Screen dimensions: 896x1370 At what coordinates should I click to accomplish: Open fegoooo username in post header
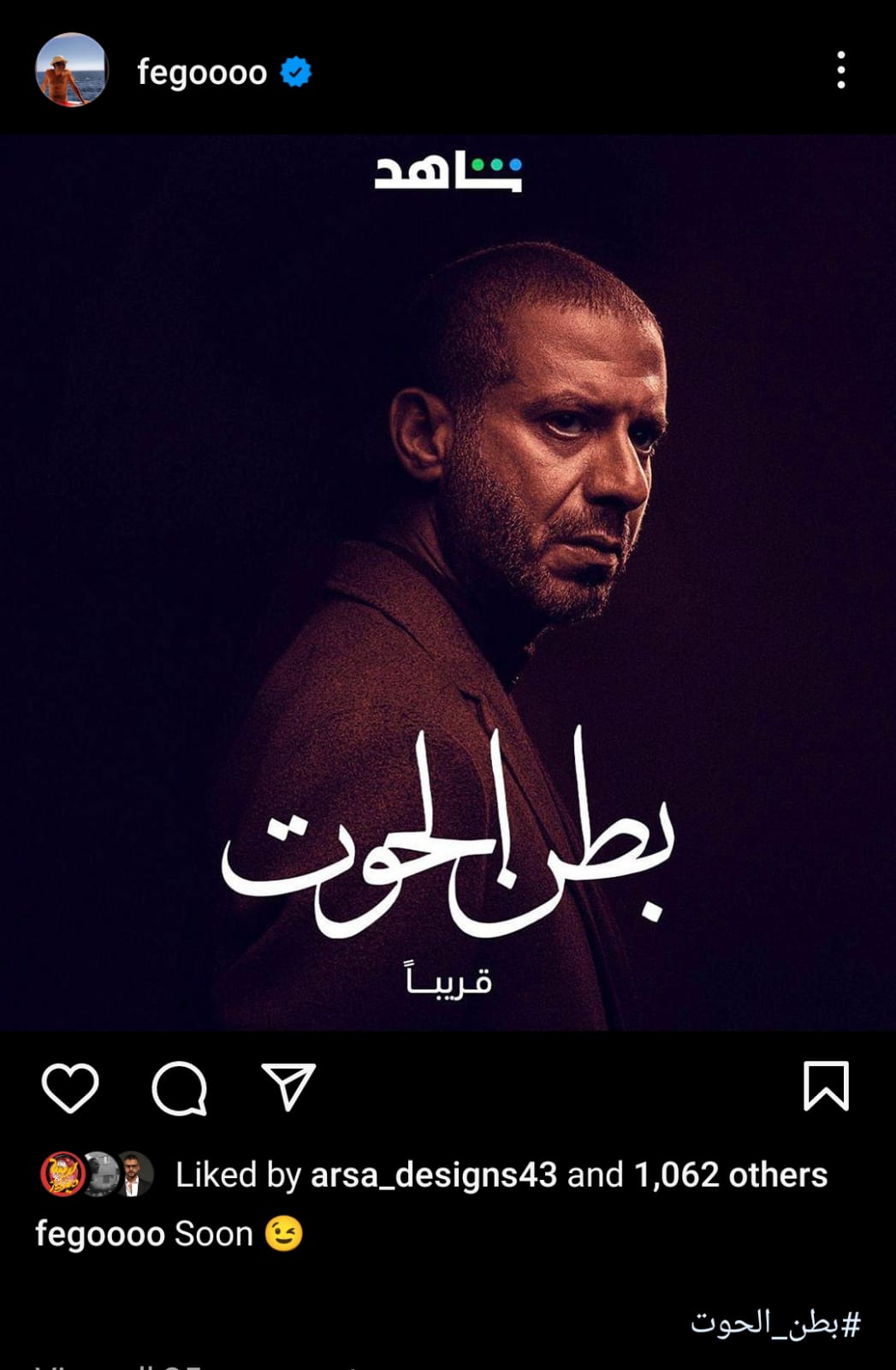[x=202, y=73]
